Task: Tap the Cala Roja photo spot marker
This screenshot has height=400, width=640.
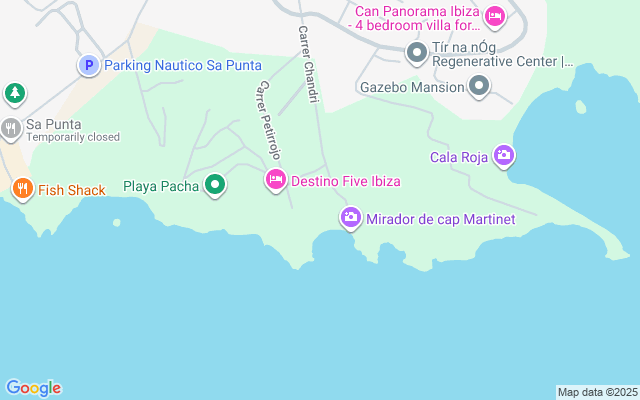Action: click(504, 156)
